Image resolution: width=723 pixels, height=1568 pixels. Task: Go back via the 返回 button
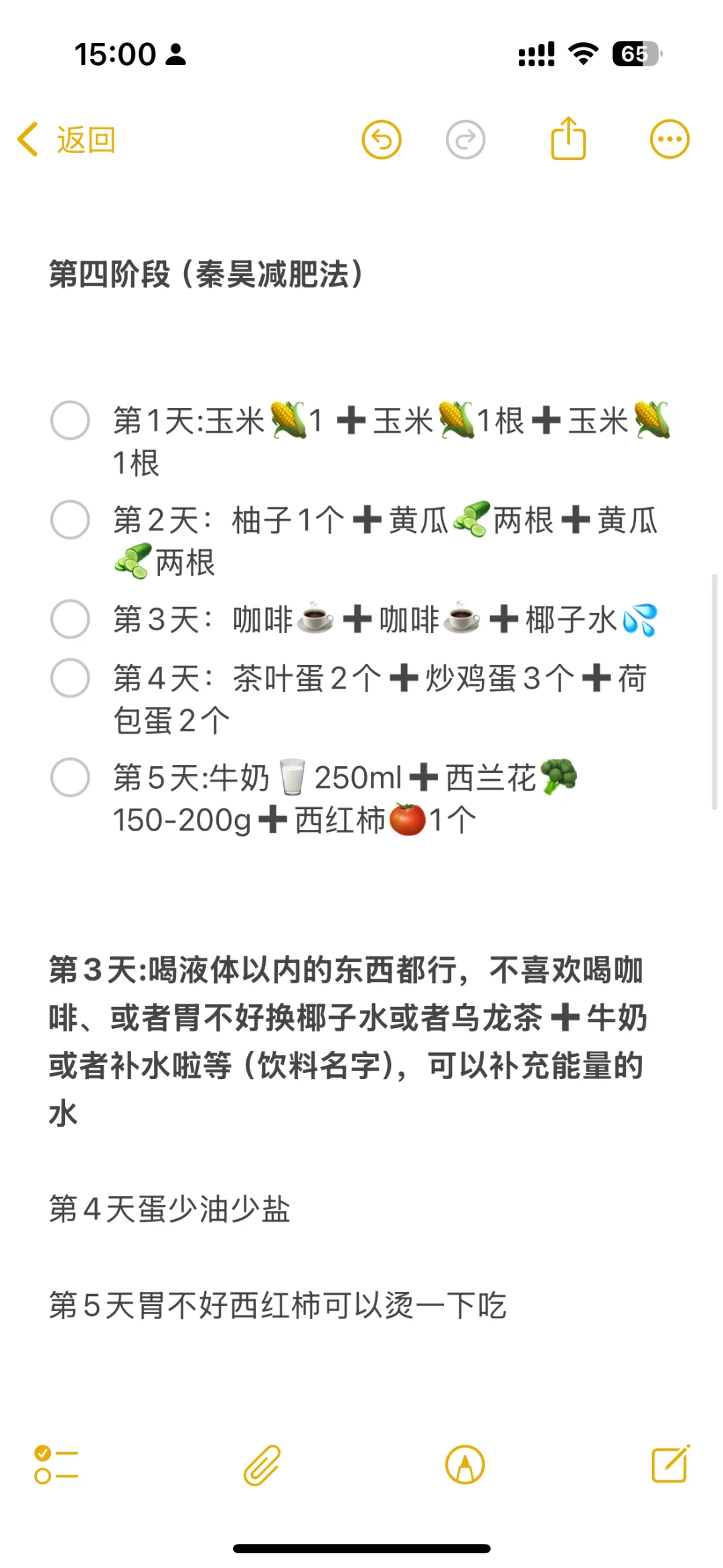[x=66, y=140]
